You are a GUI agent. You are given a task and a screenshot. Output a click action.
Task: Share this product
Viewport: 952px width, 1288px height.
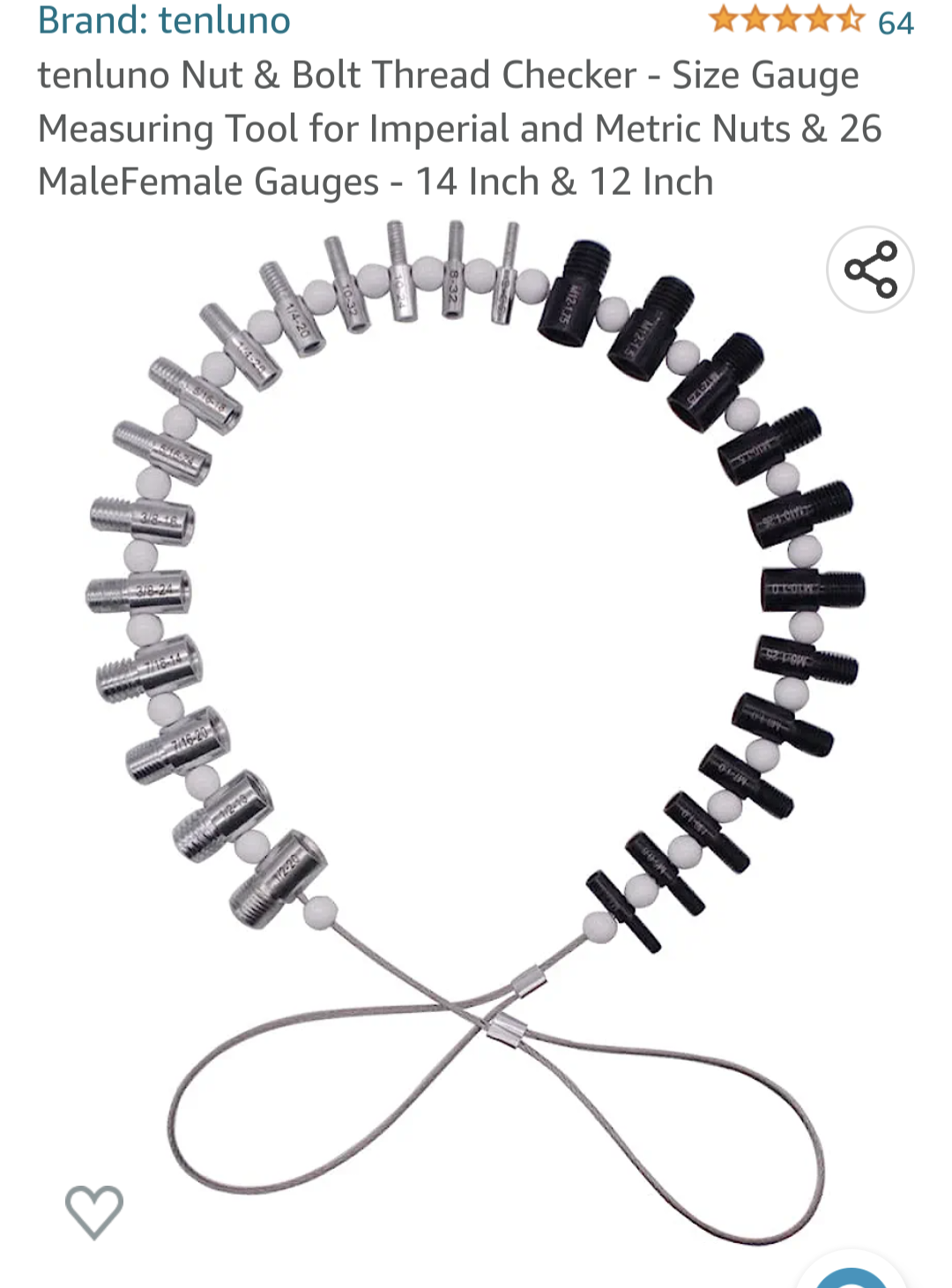(870, 270)
